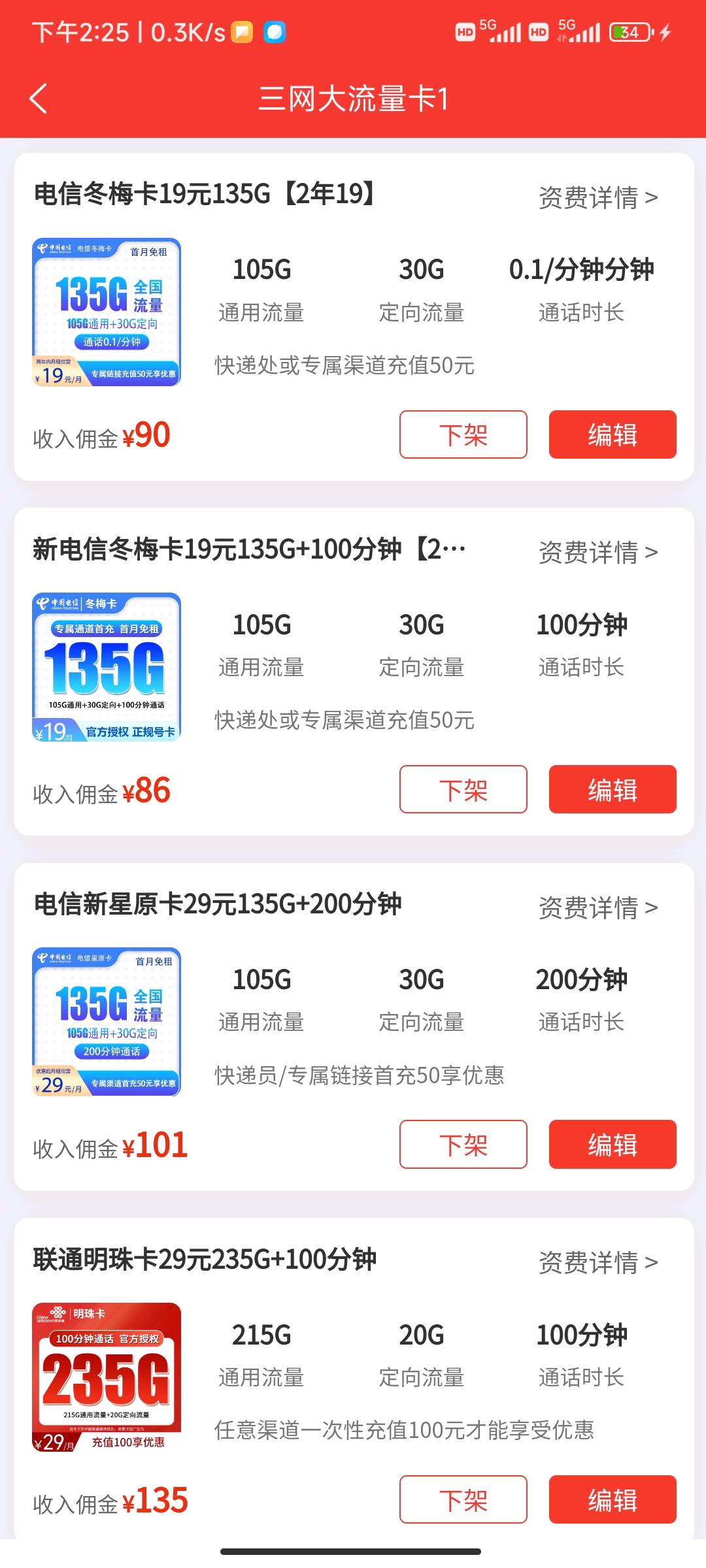Tap the back arrow to return
Screen dimensions: 706x1568
click(x=37, y=98)
